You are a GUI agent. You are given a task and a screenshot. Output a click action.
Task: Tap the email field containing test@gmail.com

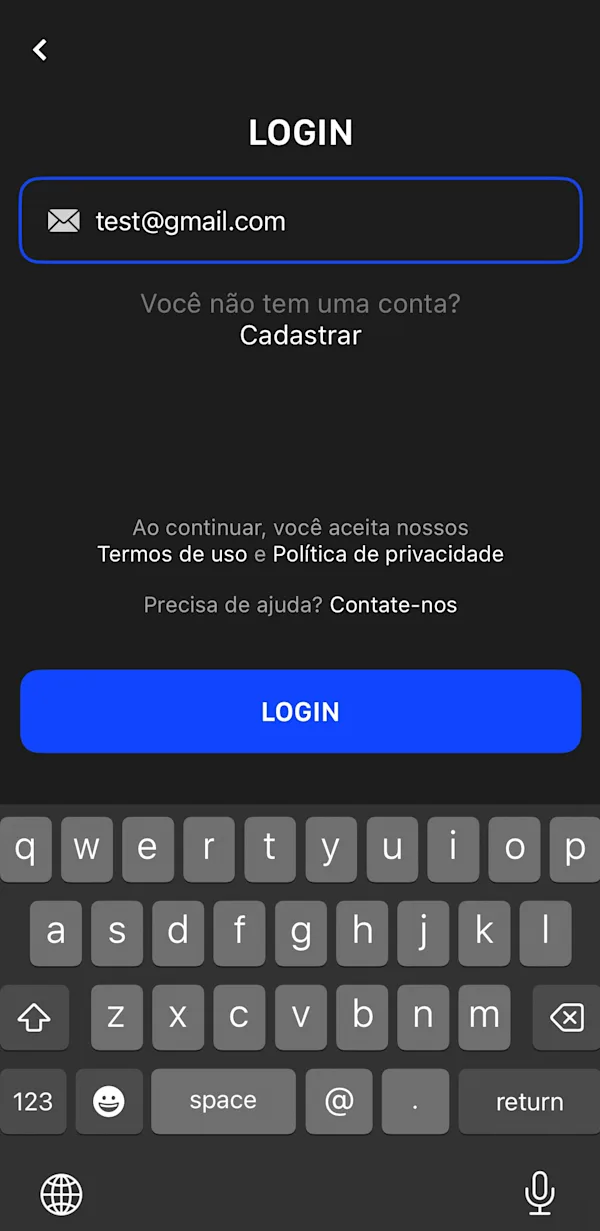point(300,220)
